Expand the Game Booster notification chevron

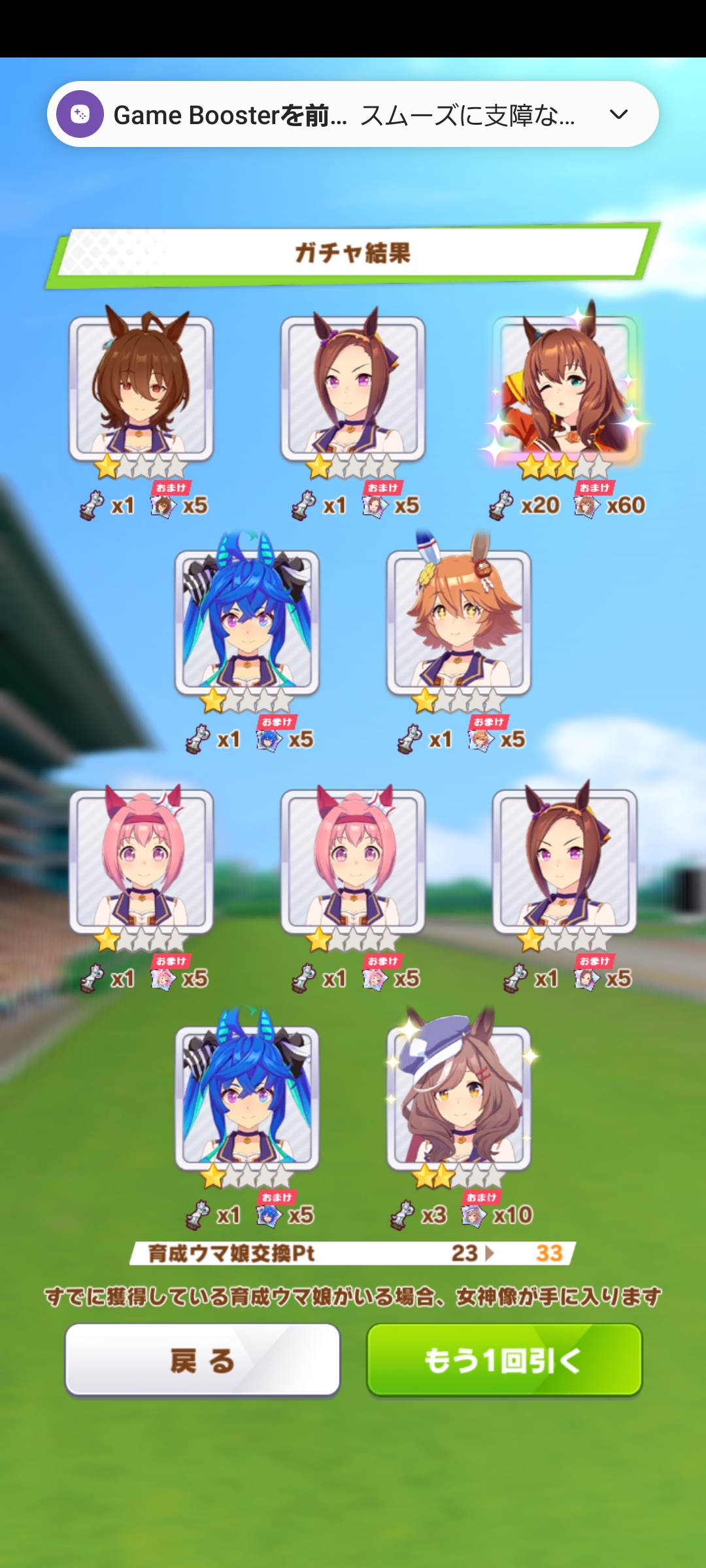[618, 115]
